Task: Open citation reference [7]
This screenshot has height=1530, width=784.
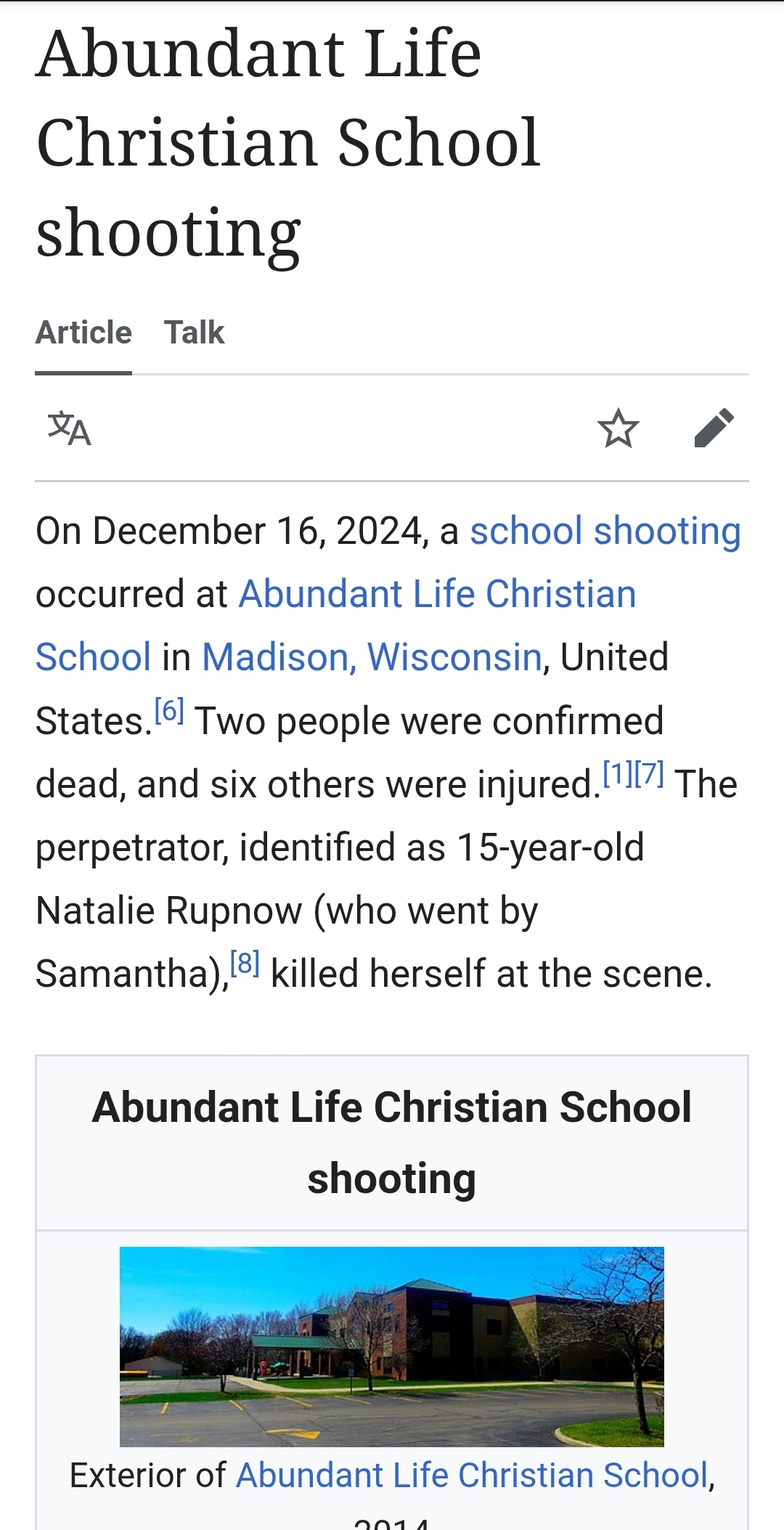Action: click(649, 773)
